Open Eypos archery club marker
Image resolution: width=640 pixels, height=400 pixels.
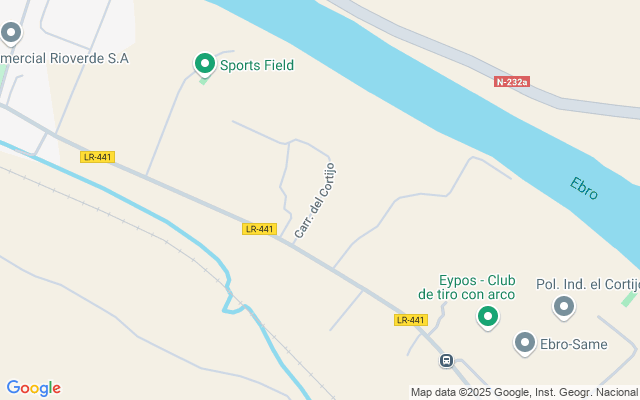pos(488,317)
